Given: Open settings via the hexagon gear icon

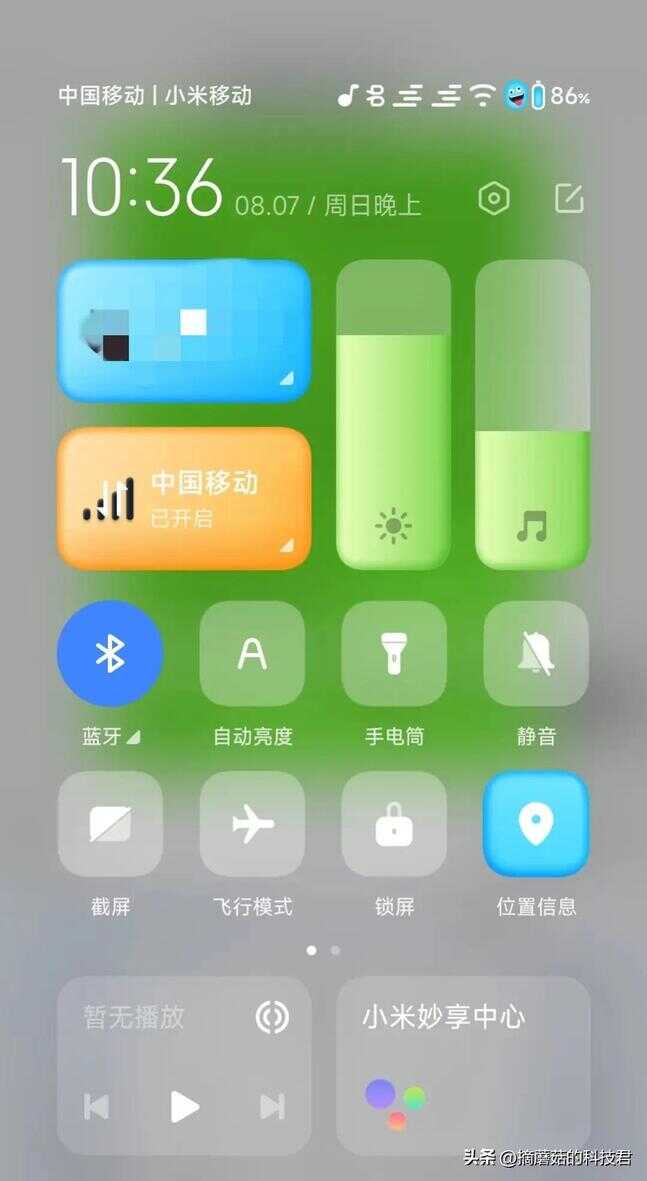Looking at the screenshot, I should coord(494,199).
